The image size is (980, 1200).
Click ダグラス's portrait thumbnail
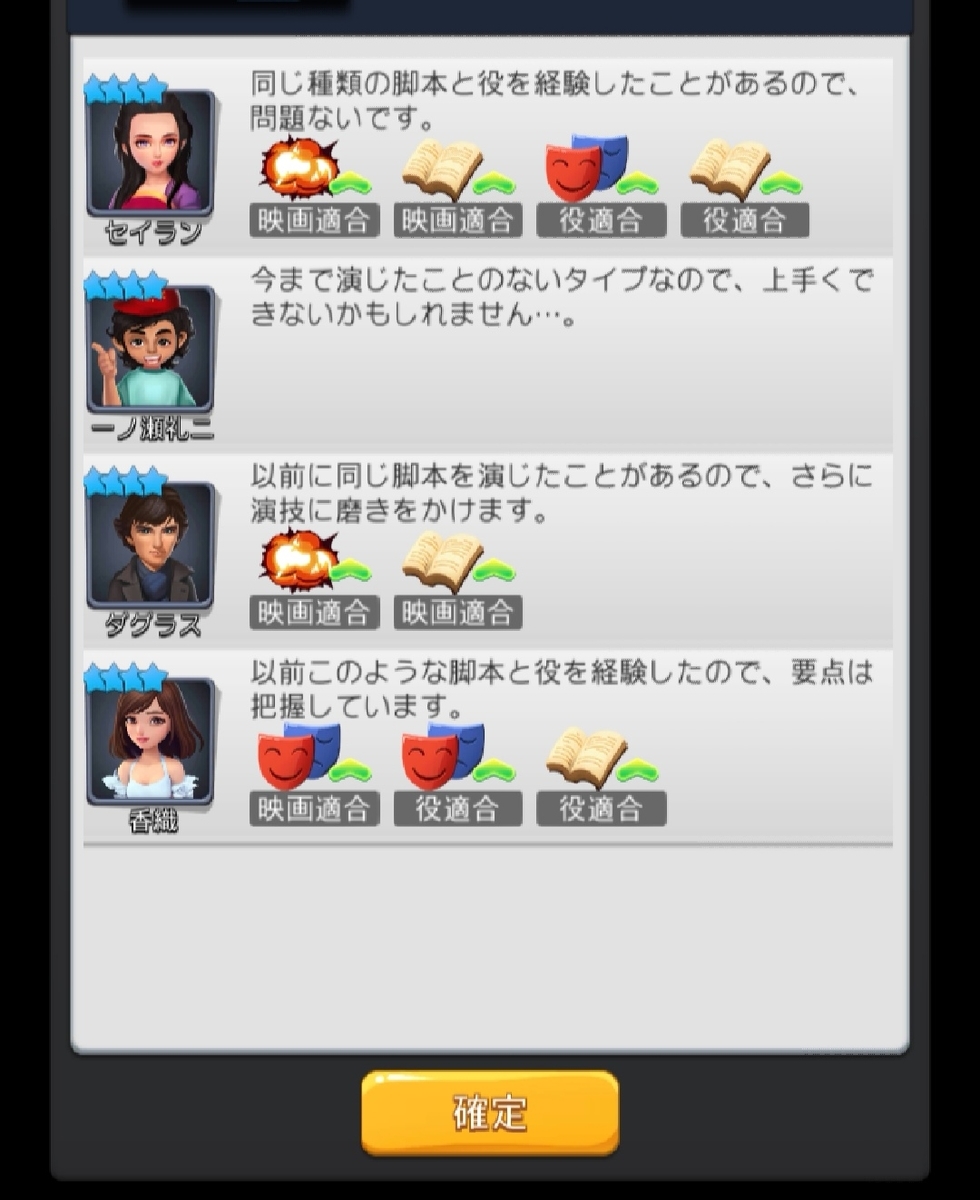(148, 542)
